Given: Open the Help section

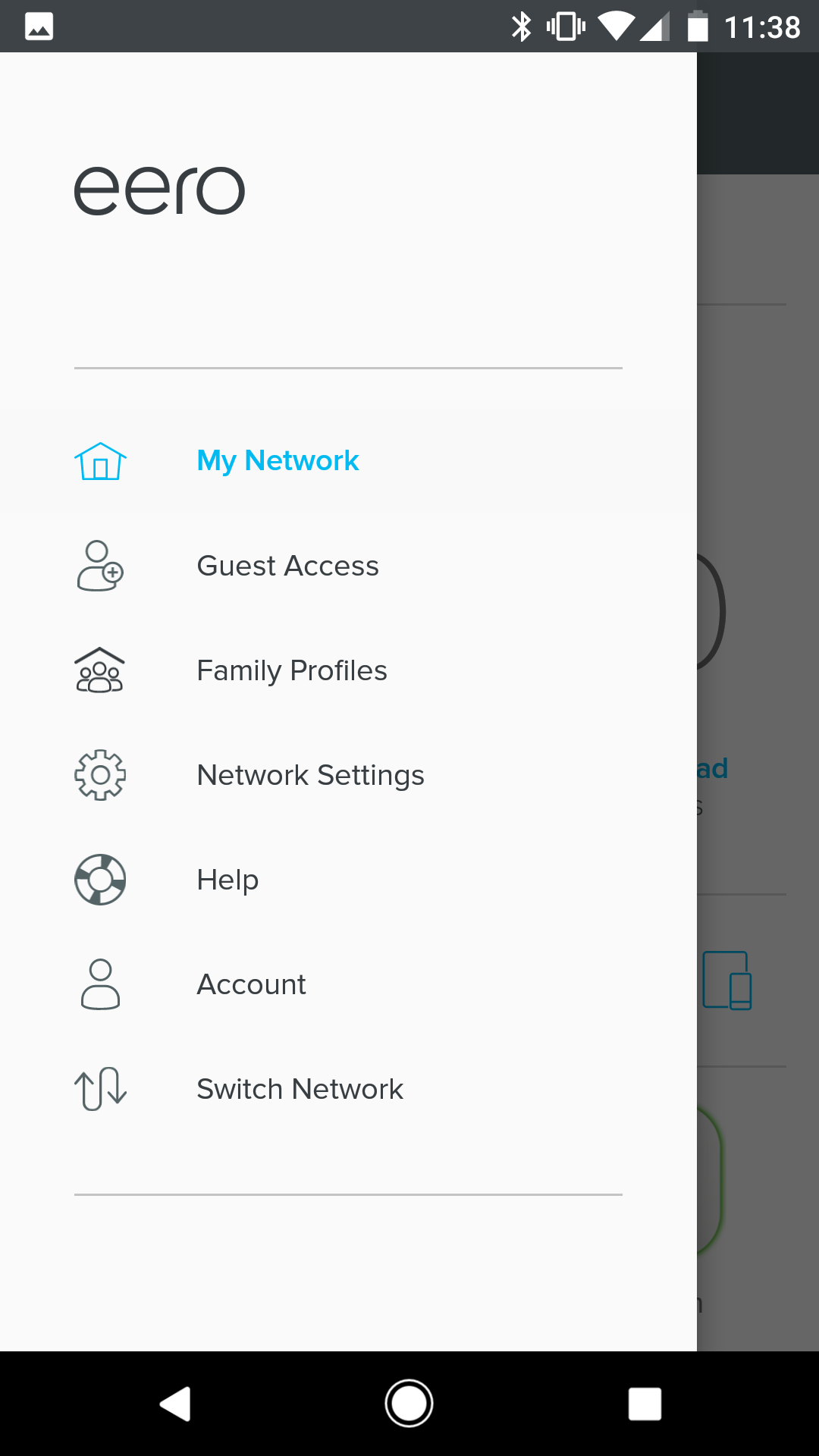Looking at the screenshot, I should (227, 880).
